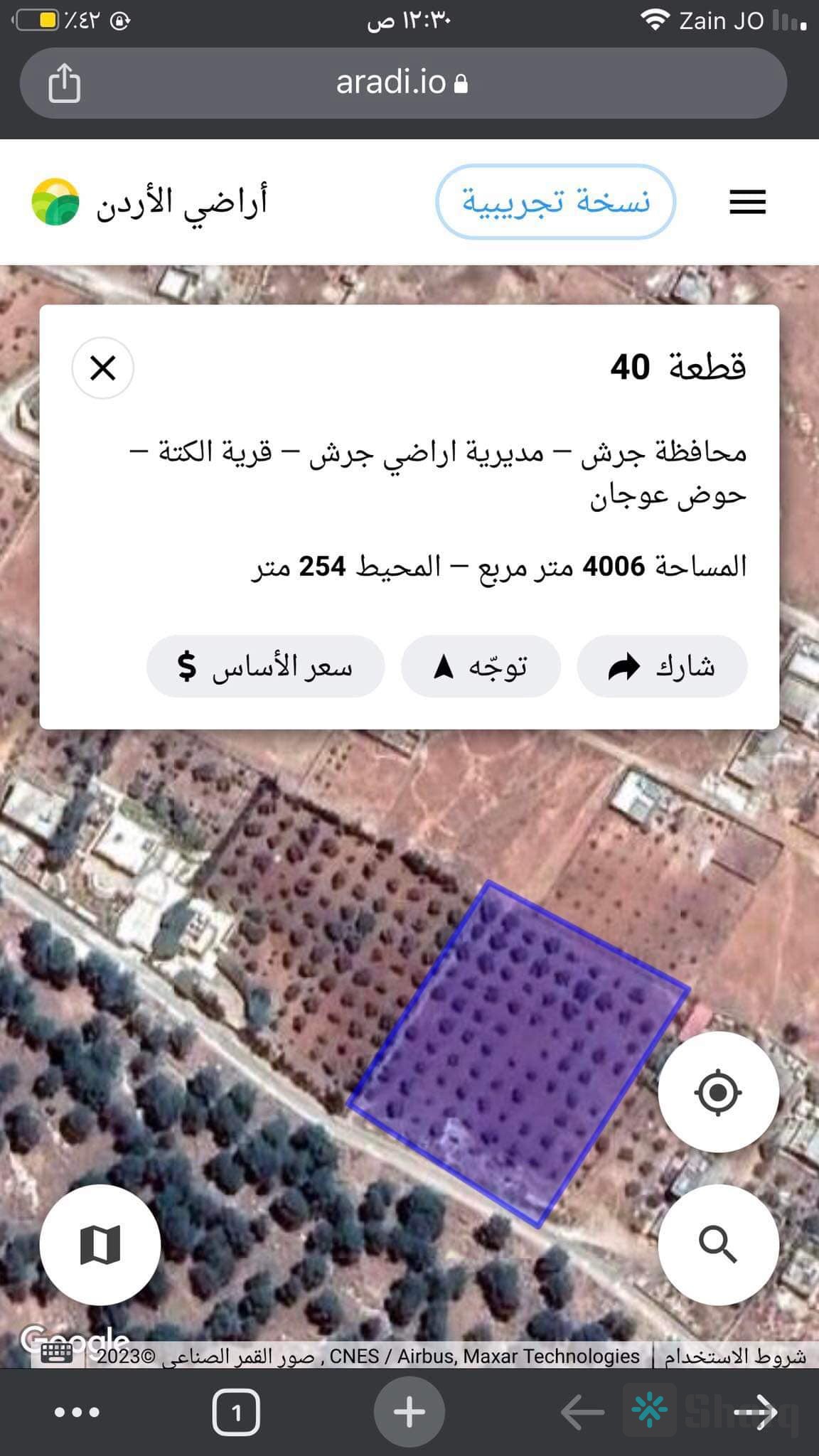Open the aradi.io address bar

402,83
